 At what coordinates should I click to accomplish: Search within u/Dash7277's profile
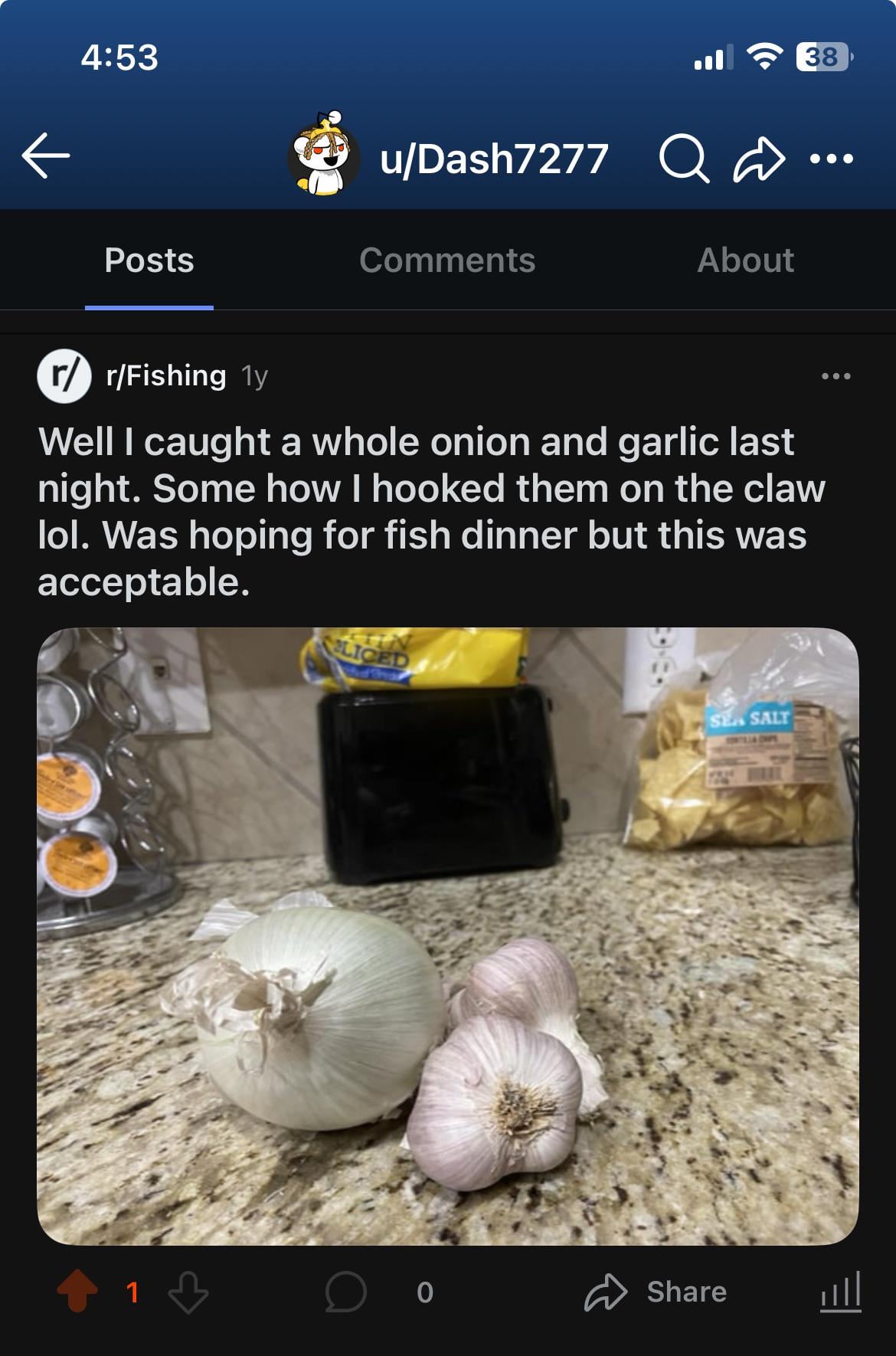(683, 159)
